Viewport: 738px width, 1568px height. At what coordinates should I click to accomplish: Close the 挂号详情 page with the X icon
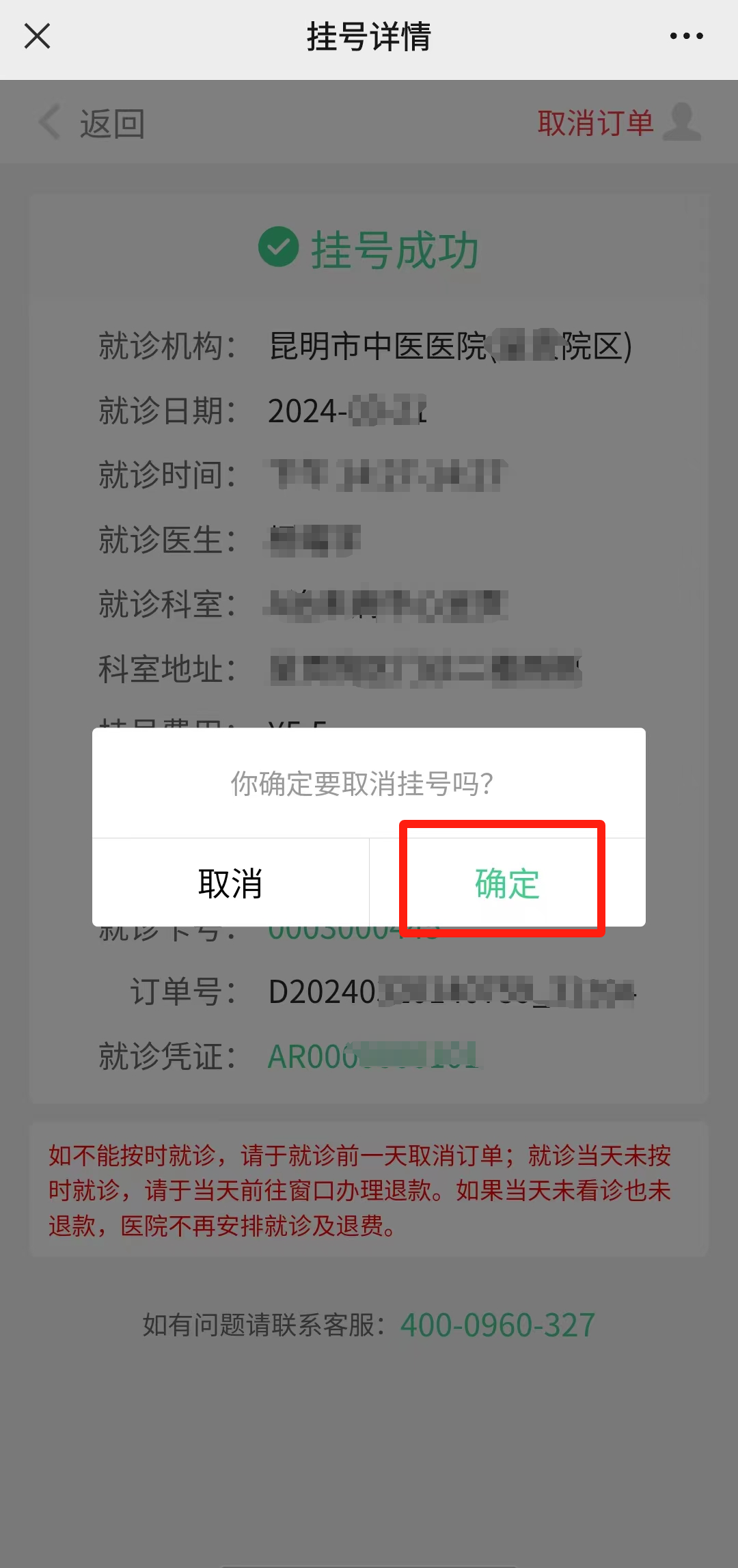coord(37,37)
